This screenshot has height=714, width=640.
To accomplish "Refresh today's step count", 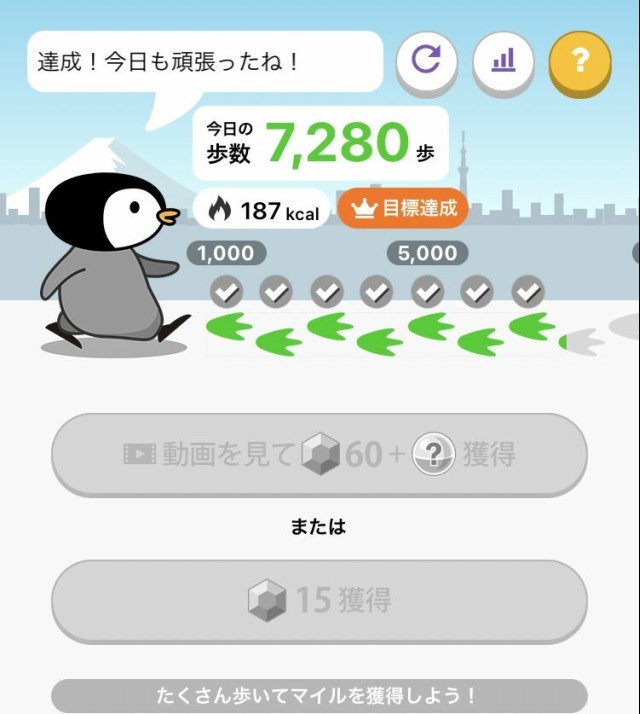I will [x=426, y=60].
